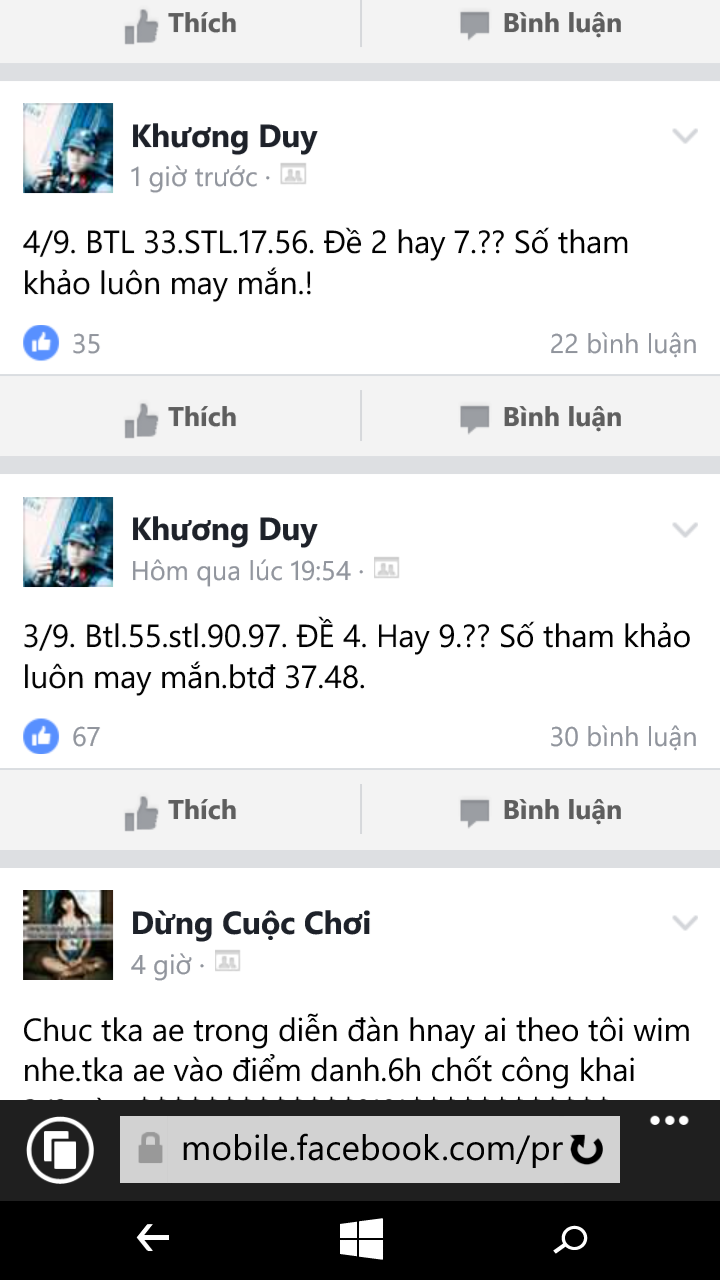The image size is (720, 1280).
Task: Comment on the topmost partially visible post
Action: pyautogui.click(x=541, y=24)
